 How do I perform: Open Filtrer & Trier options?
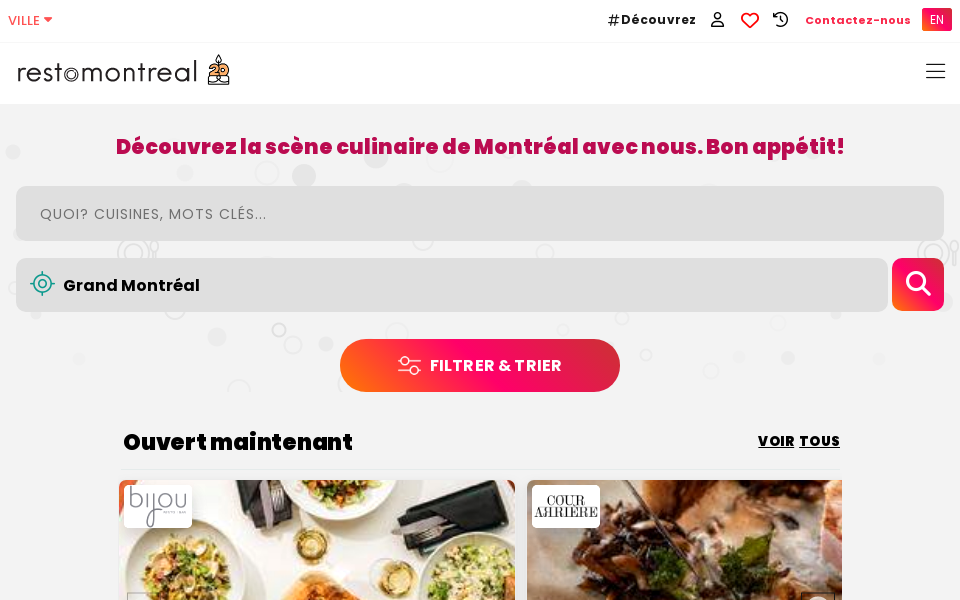click(x=480, y=365)
